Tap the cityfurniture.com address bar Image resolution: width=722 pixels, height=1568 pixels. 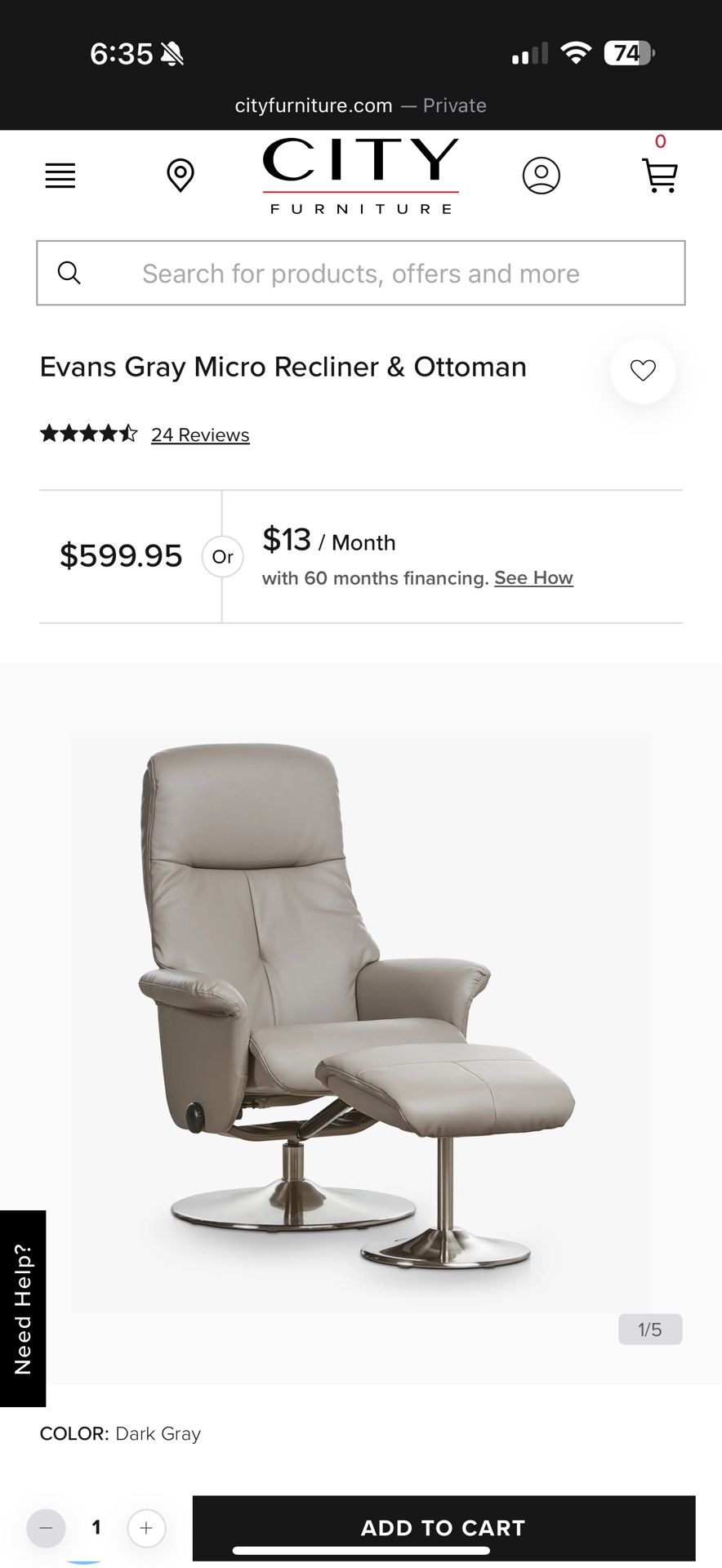(360, 105)
